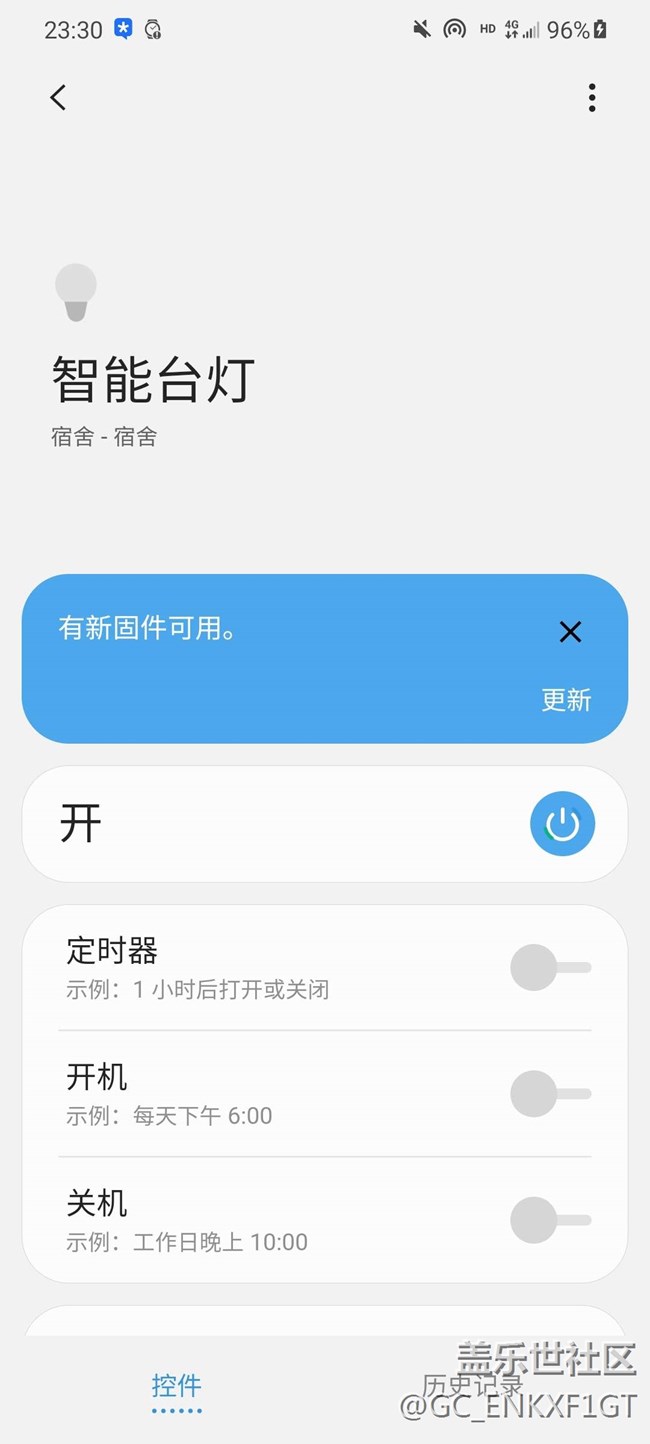Select the 控件 tab
The height and width of the screenshot is (1444, 650).
(177, 1386)
